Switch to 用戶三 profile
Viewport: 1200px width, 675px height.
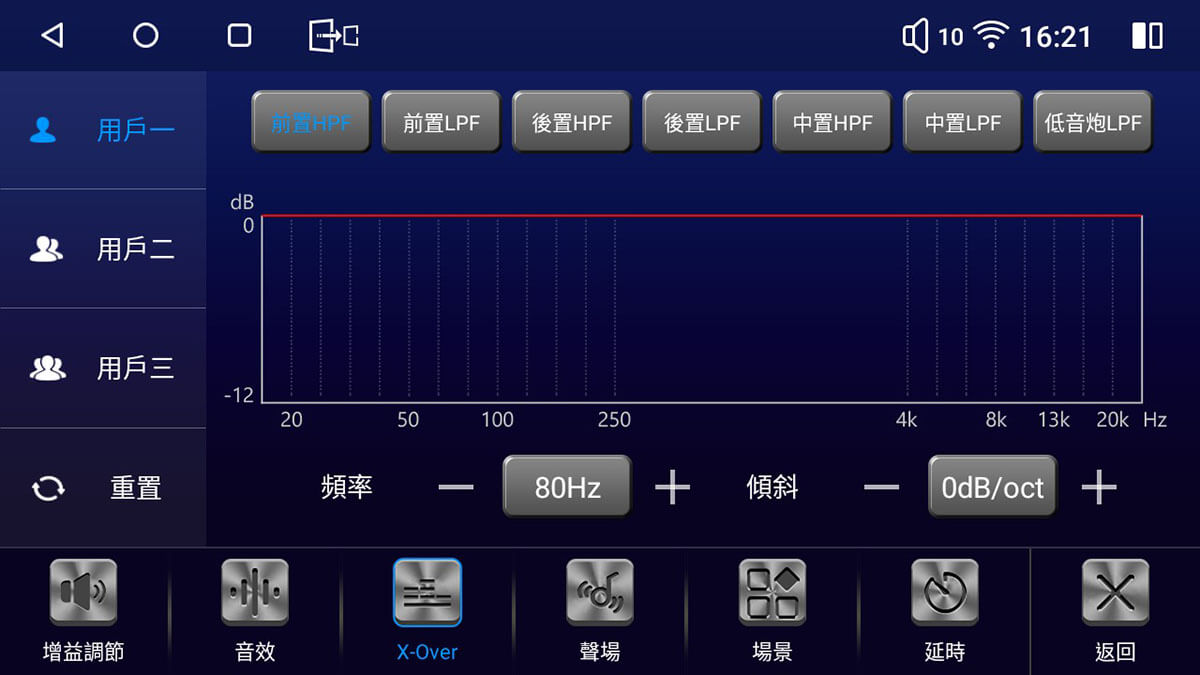(x=103, y=368)
